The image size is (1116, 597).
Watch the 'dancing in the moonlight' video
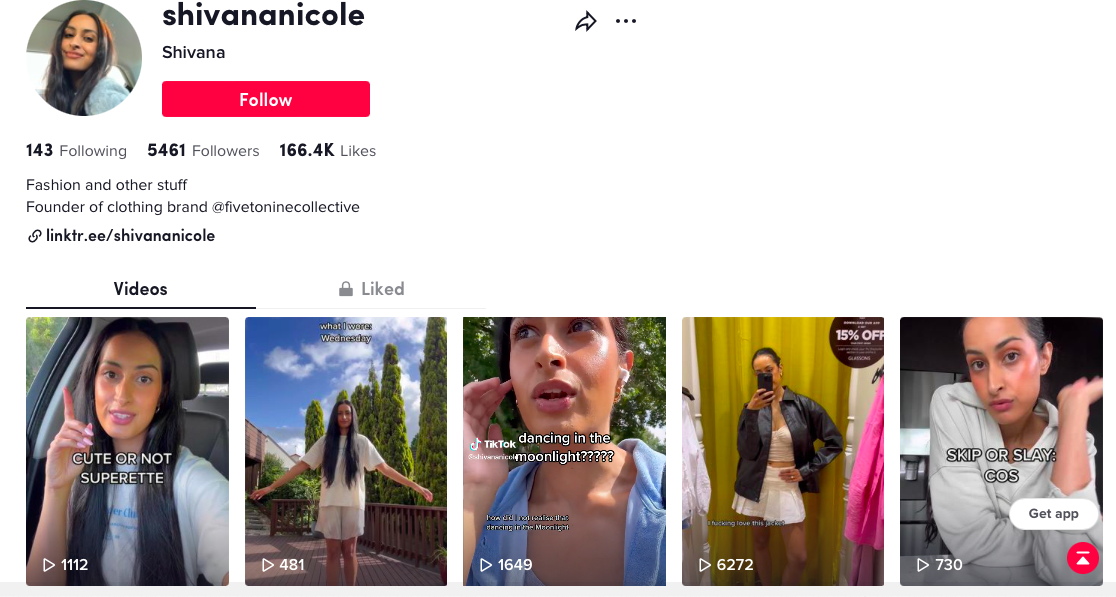point(564,450)
